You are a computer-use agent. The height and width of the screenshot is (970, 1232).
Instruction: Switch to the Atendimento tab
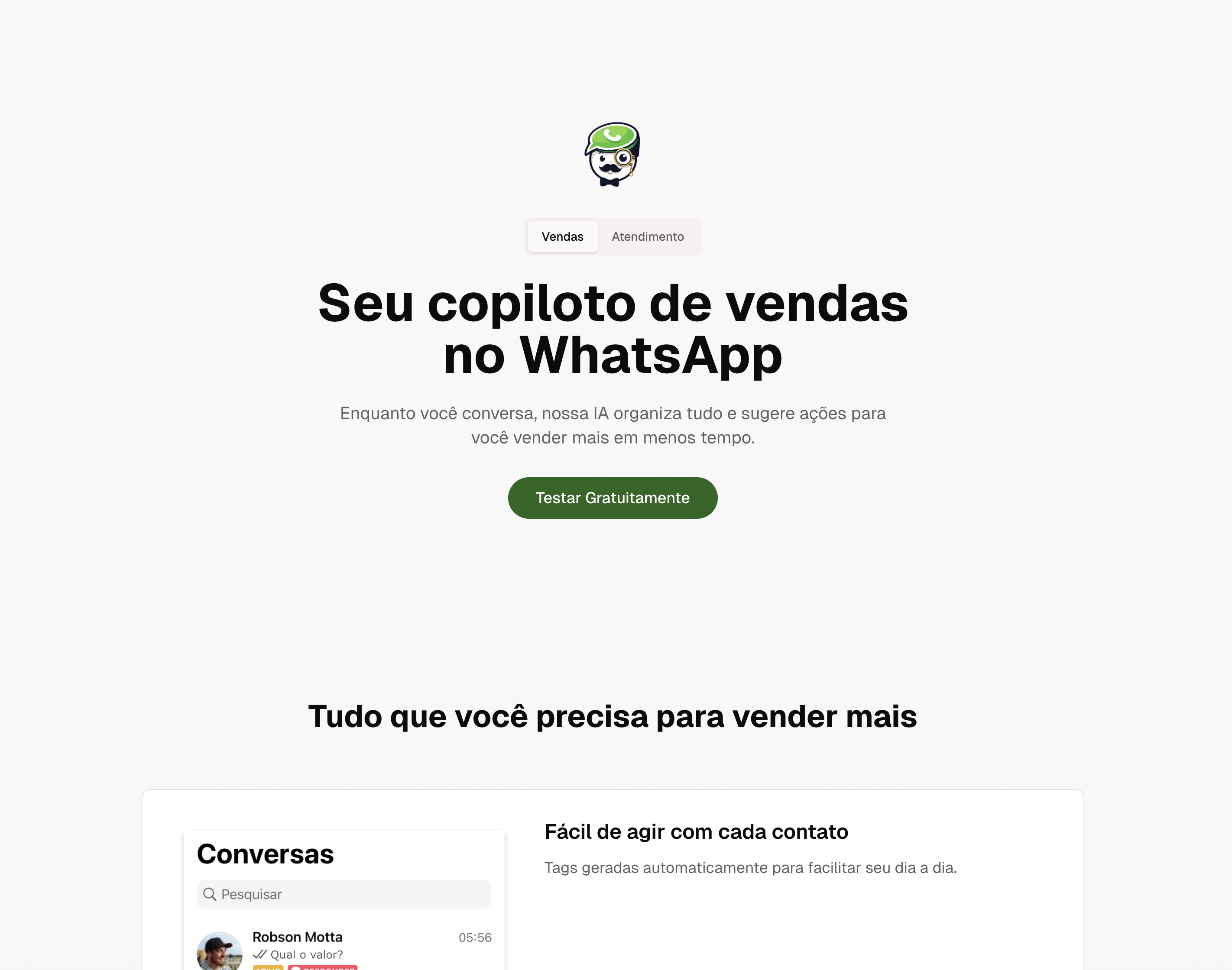click(647, 236)
